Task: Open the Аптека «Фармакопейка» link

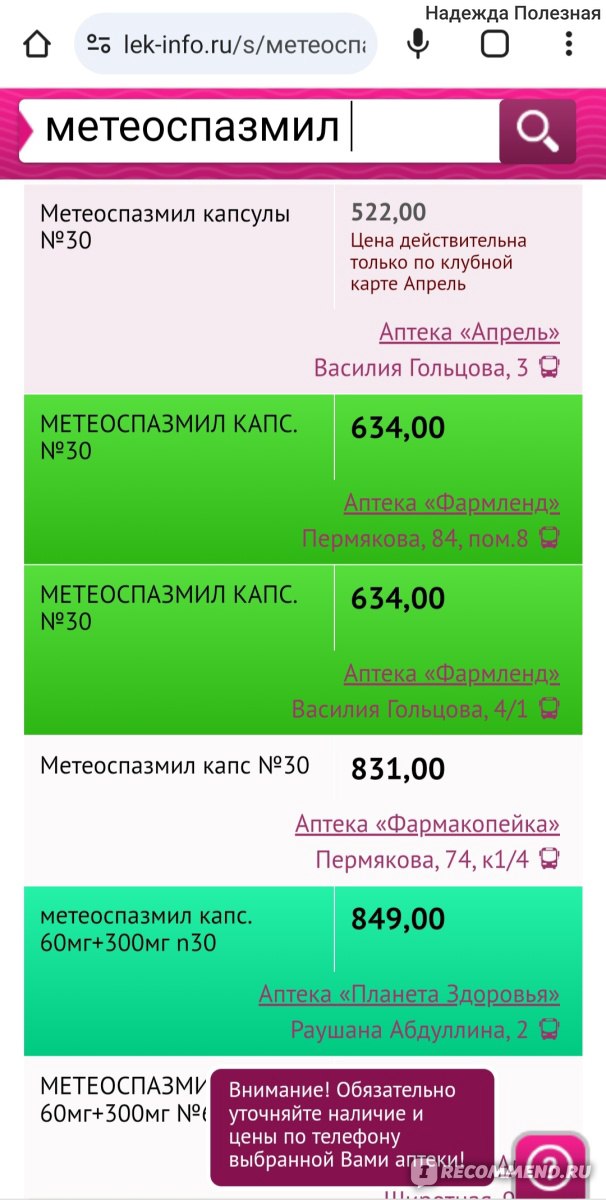Action: click(427, 824)
